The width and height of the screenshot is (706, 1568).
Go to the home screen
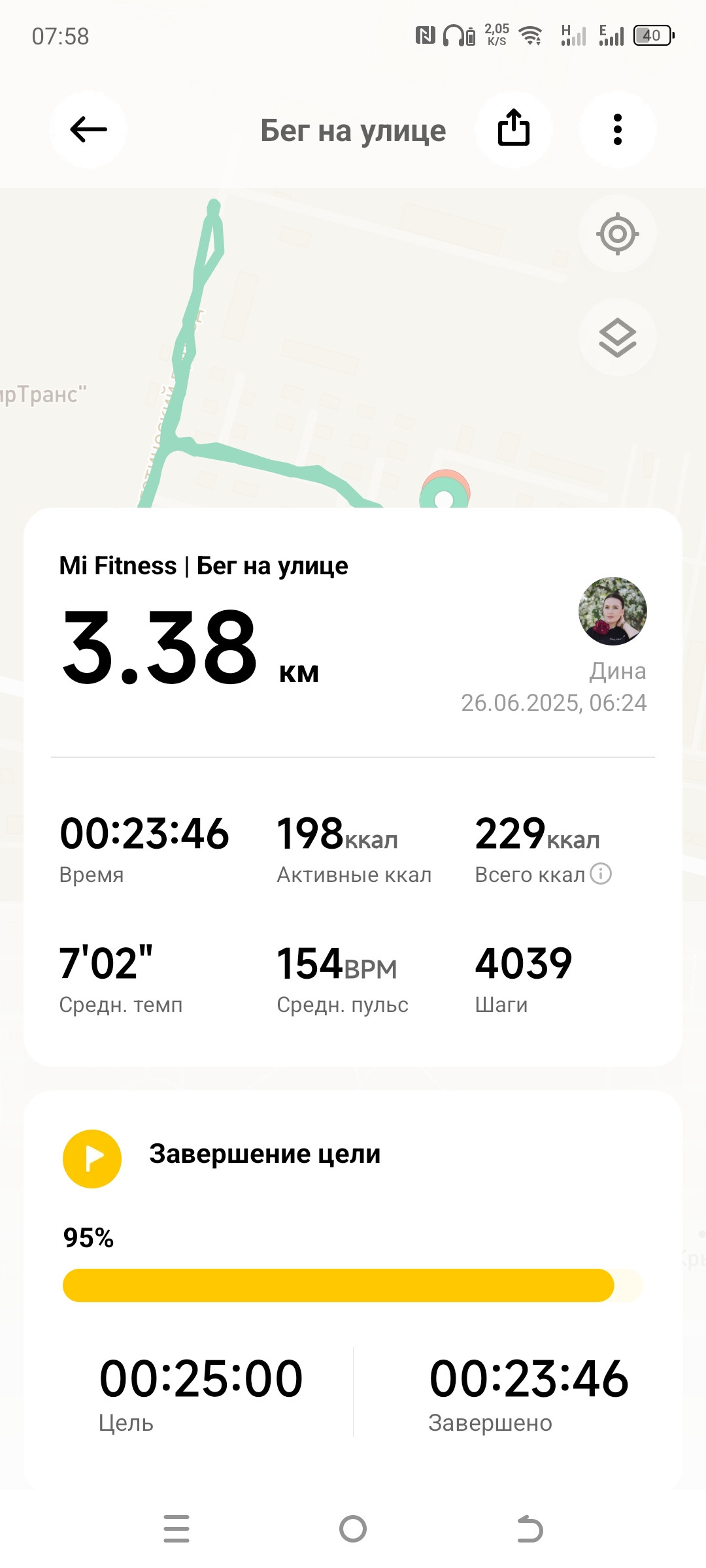[353, 1529]
